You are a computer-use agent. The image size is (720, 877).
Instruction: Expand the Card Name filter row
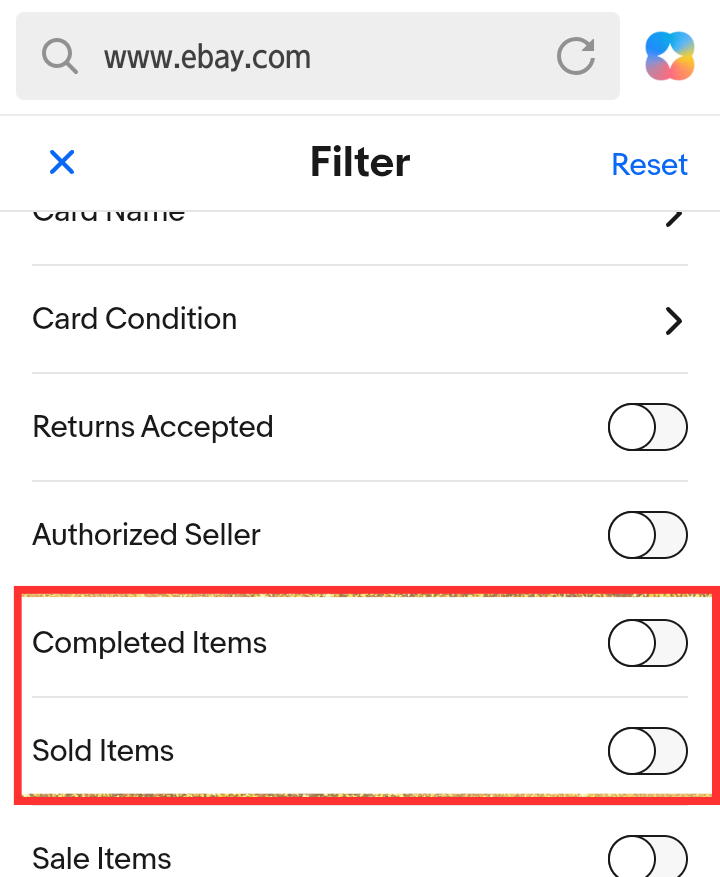tap(674, 217)
